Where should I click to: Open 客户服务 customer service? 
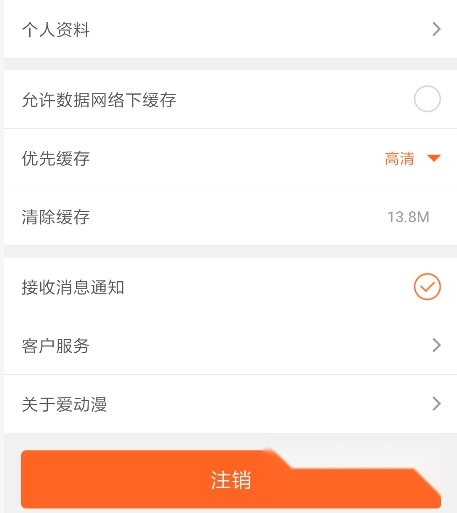point(230,345)
